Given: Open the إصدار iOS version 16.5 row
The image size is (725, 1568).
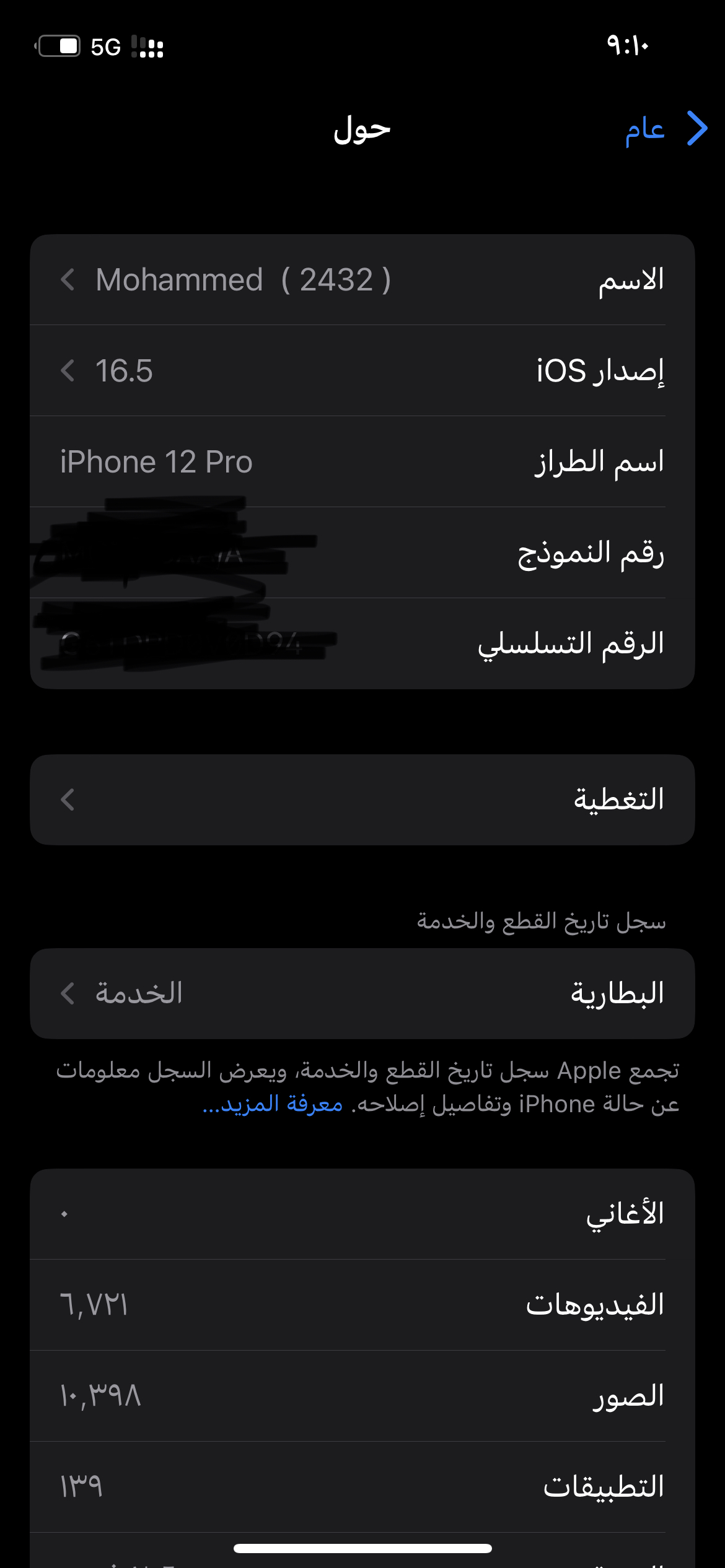Looking at the screenshot, I should pos(362,371).
